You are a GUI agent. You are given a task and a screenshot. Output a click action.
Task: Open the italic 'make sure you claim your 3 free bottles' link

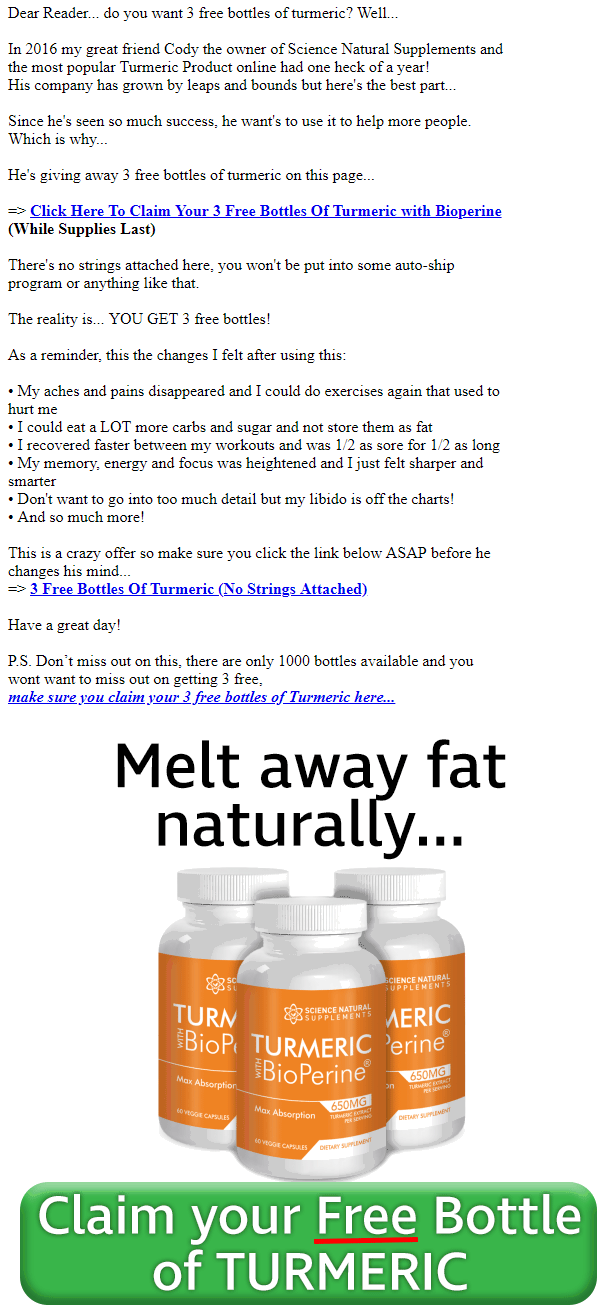201,697
